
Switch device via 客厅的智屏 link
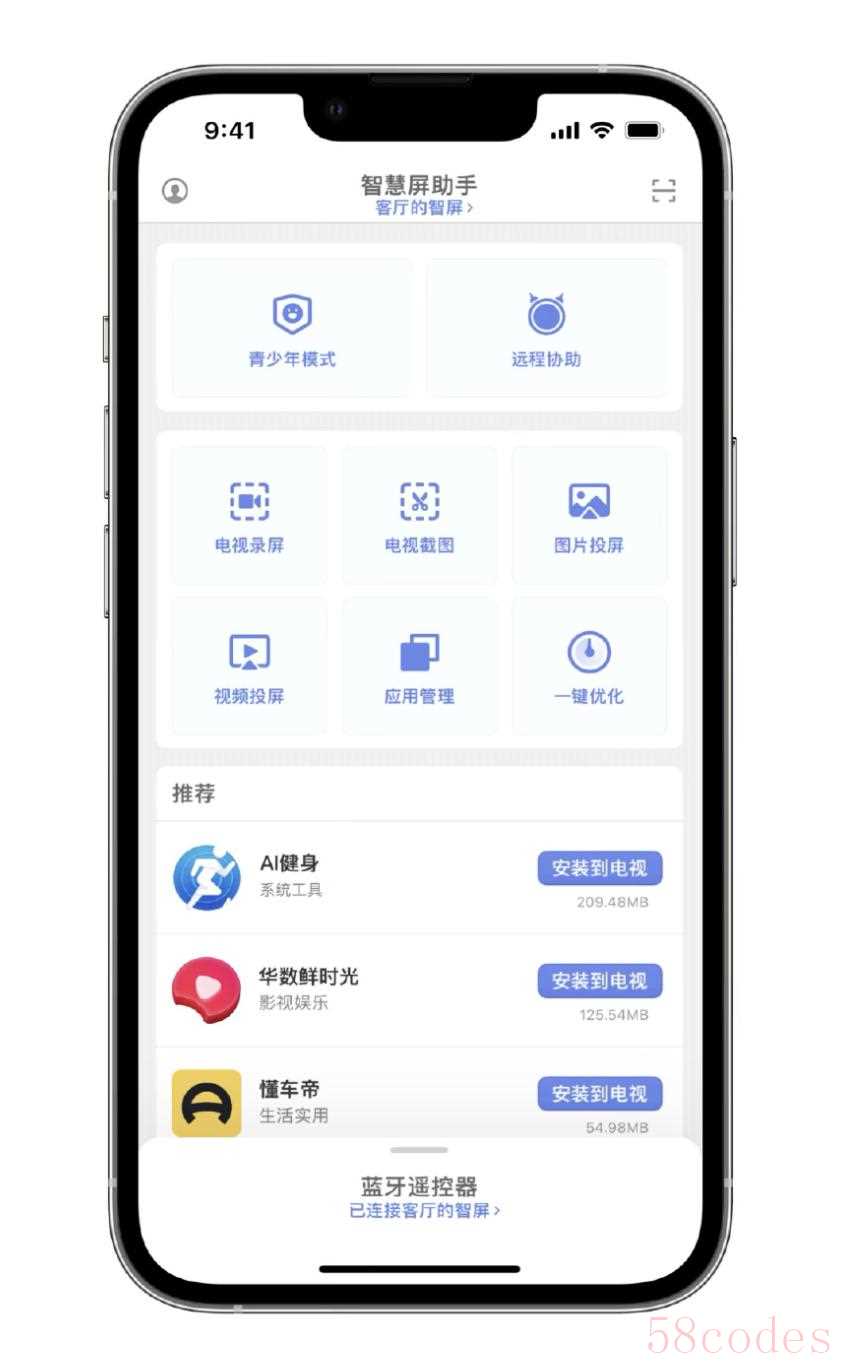423,208
